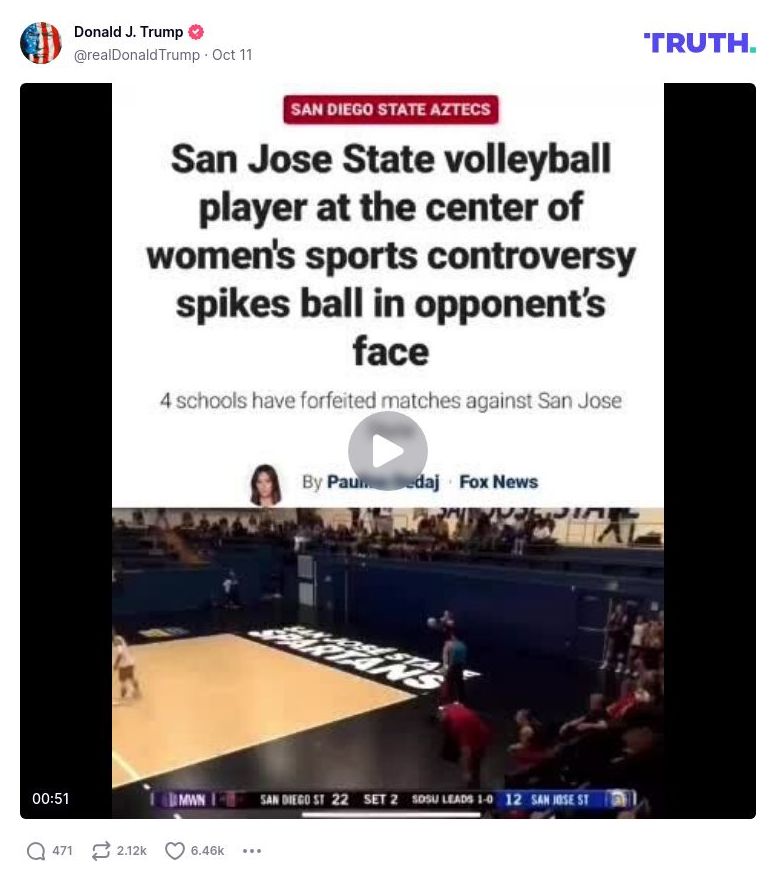Open the profile avatar picture
The height and width of the screenshot is (881, 777).
click(x=41, y=43)
